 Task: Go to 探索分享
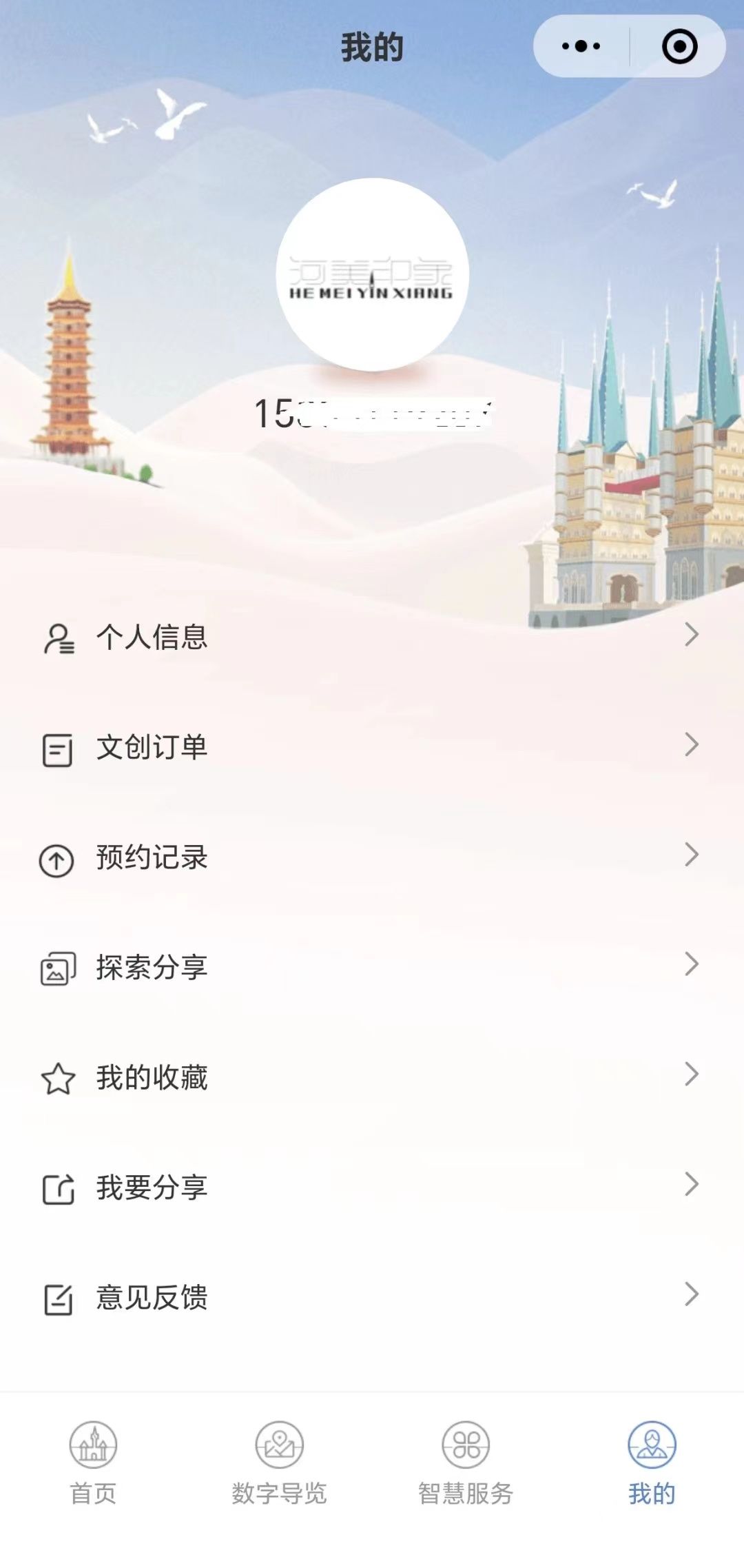pyautogui.click(x=152, y=967)
